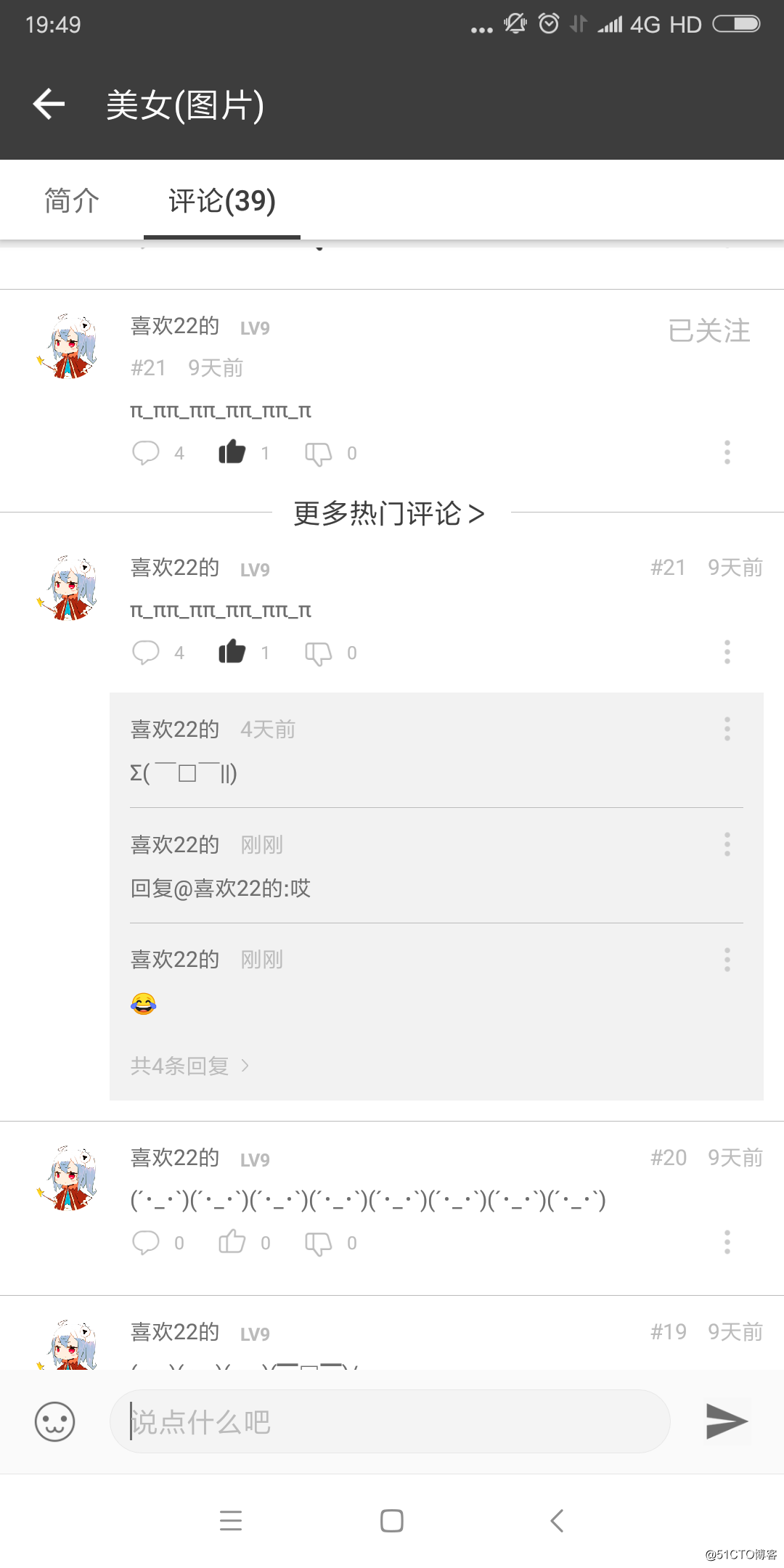Open the three-dot menu on comment #21
The image size is (784, 1568).
click(727, 452)
